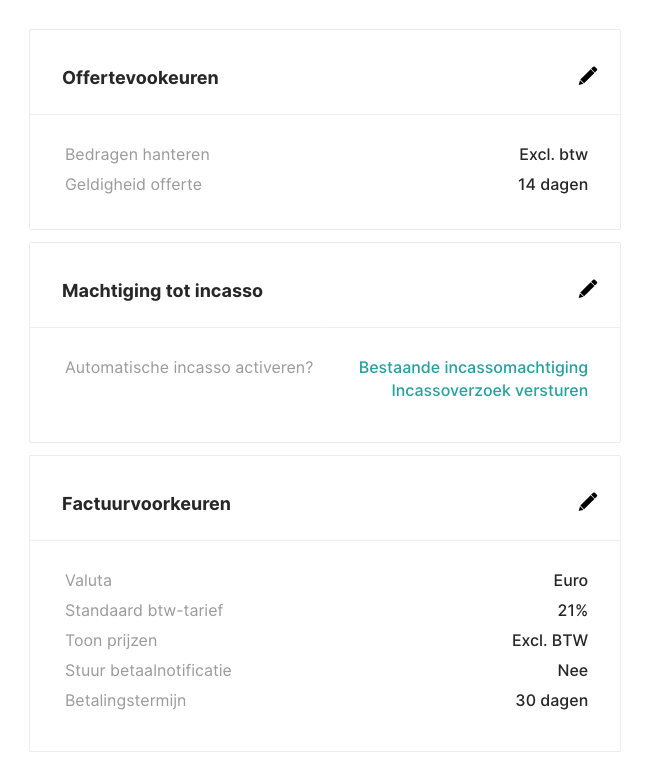Edit the Machtiging tot incasso section

click(588, 289)
